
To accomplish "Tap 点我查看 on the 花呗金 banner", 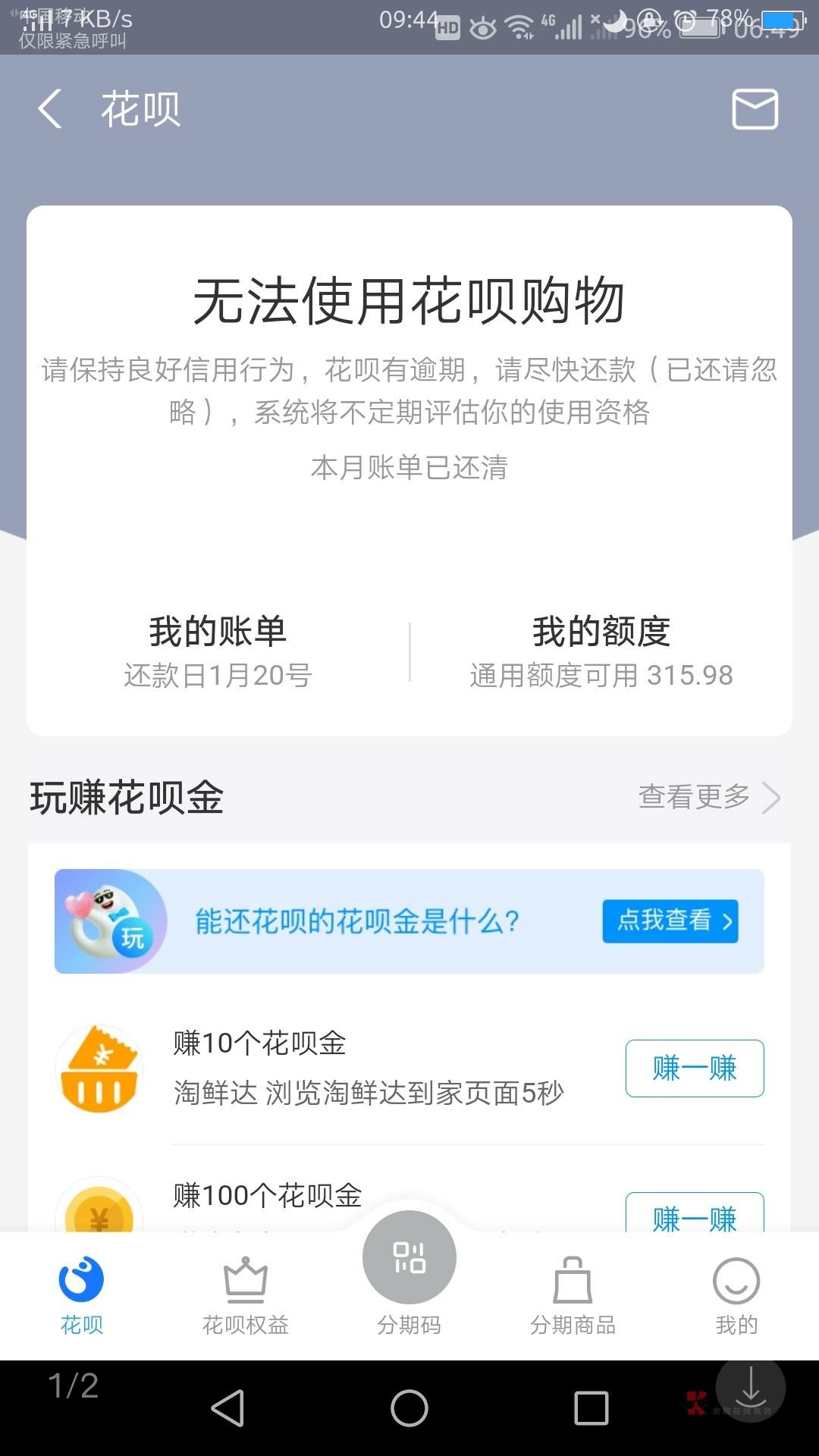I will 670,921.
